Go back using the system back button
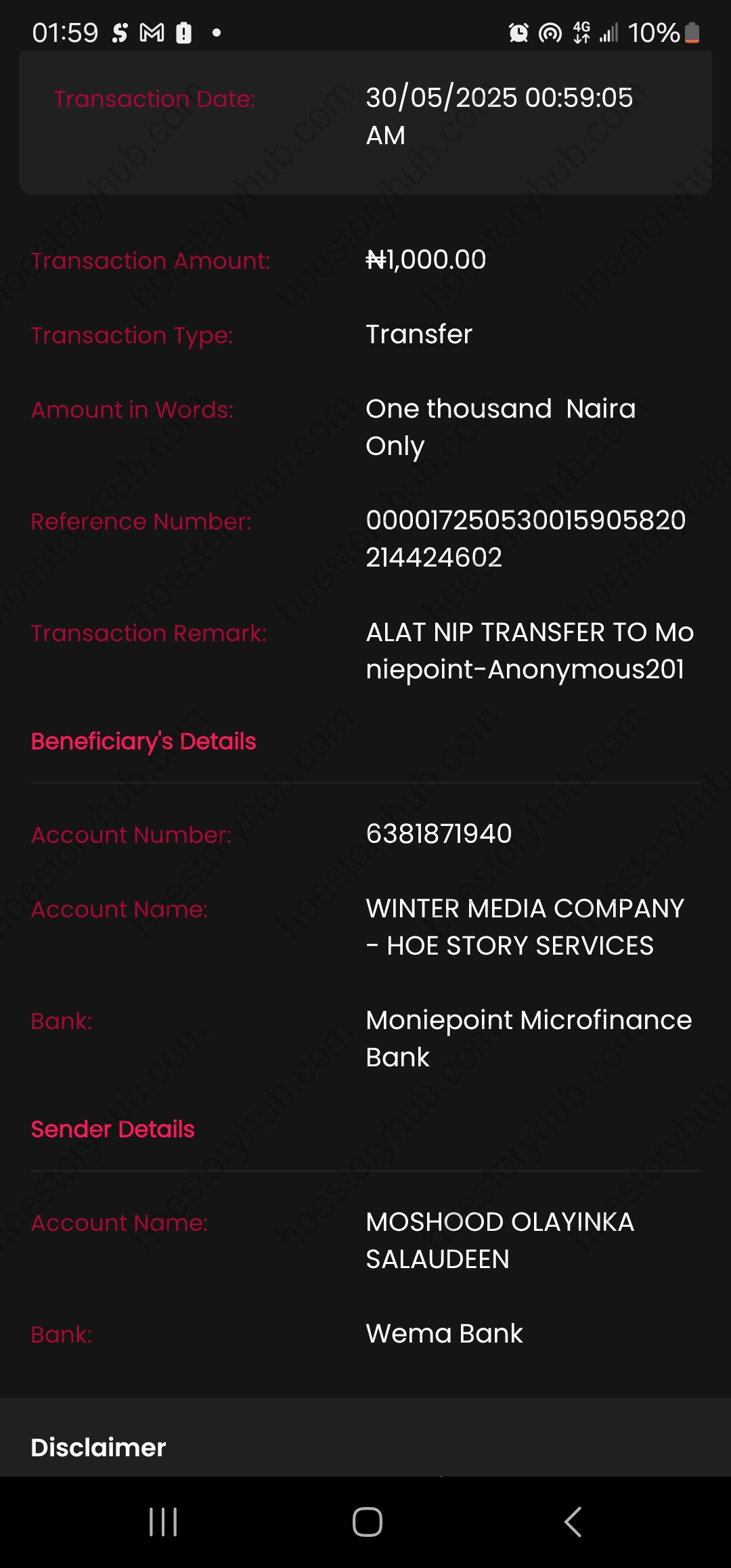731x1568 pixels. tap(573, 1522)
